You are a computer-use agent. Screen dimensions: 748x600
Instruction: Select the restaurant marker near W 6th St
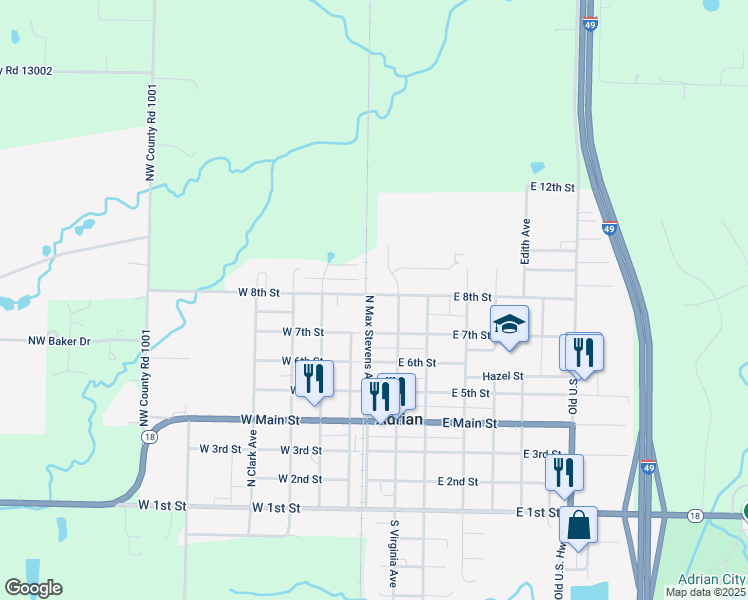pos(314,379)
